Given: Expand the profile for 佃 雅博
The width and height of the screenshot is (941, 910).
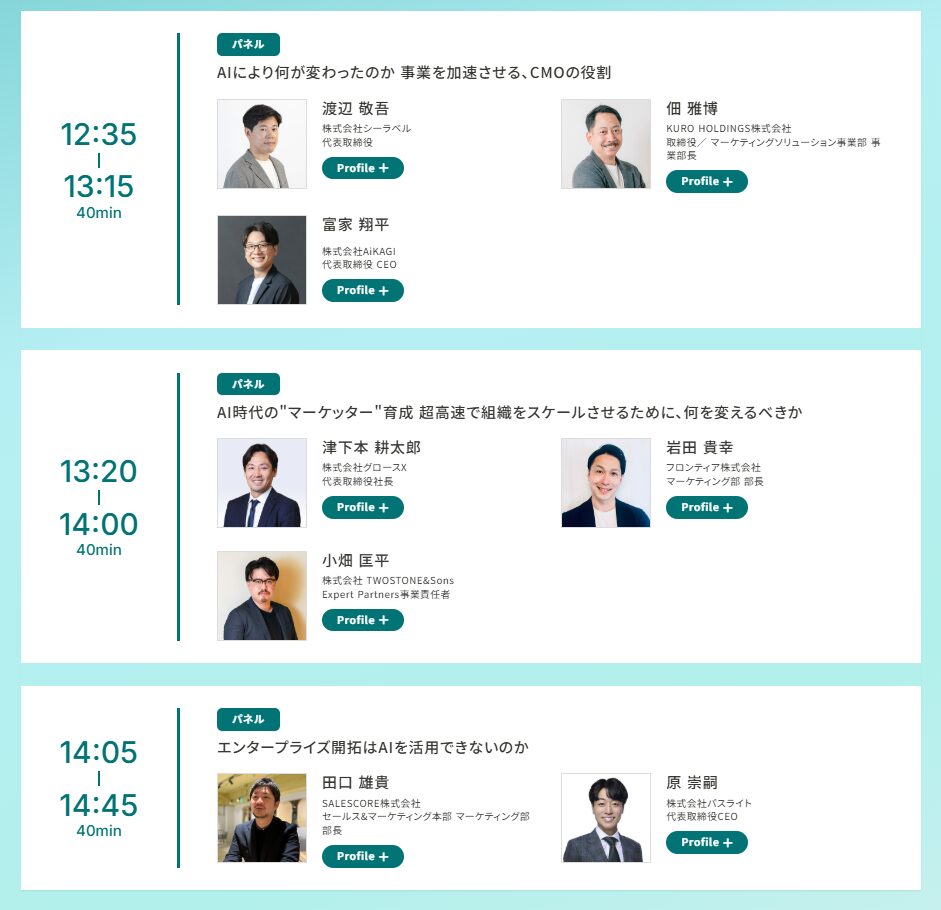Looking at the screenshot, I should point(706,181).
